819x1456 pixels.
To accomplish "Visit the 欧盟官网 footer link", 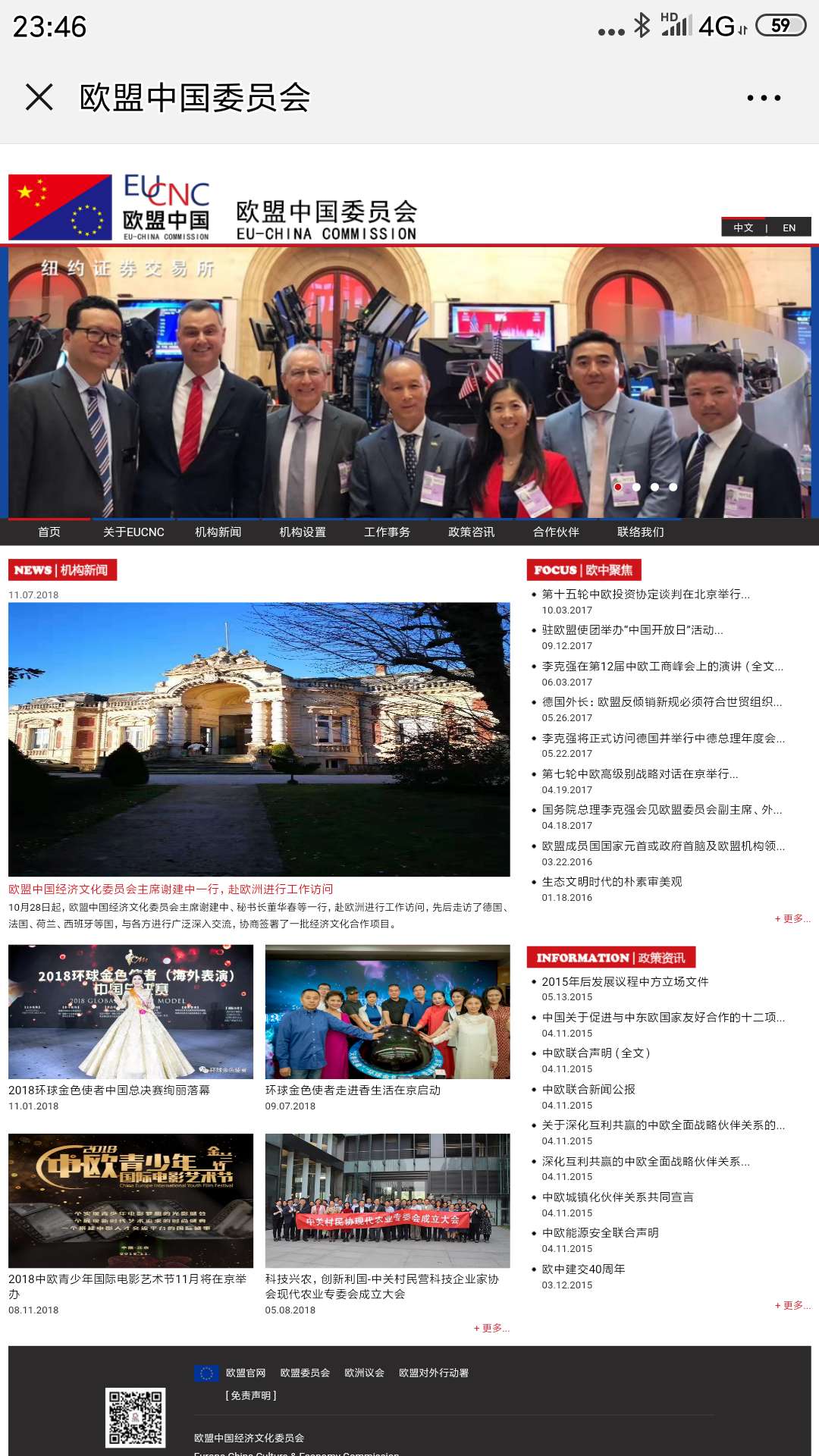I will click(245, 1373).
